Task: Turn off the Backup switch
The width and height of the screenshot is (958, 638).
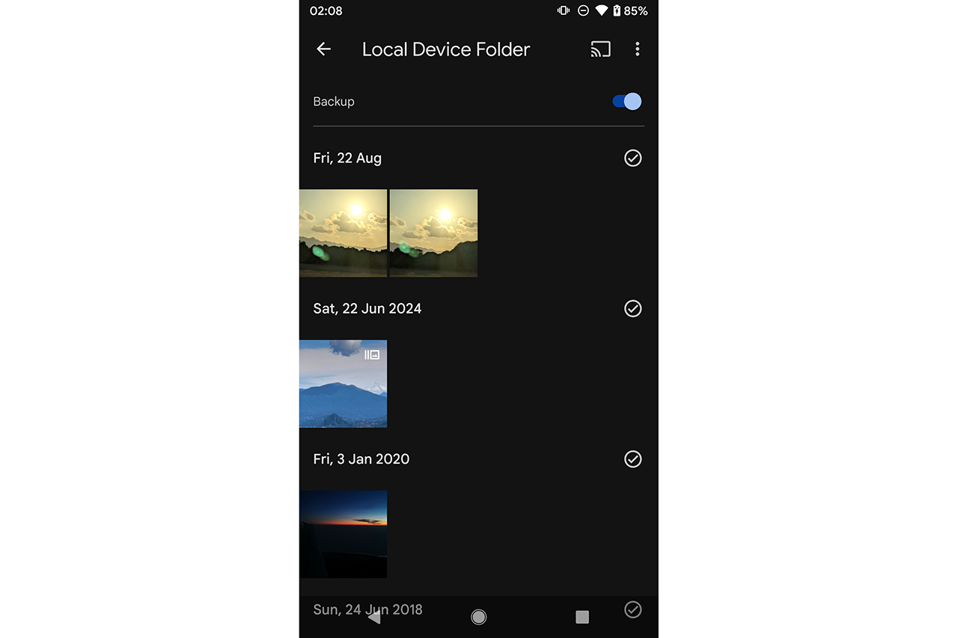Action: [x=627, y=101]
